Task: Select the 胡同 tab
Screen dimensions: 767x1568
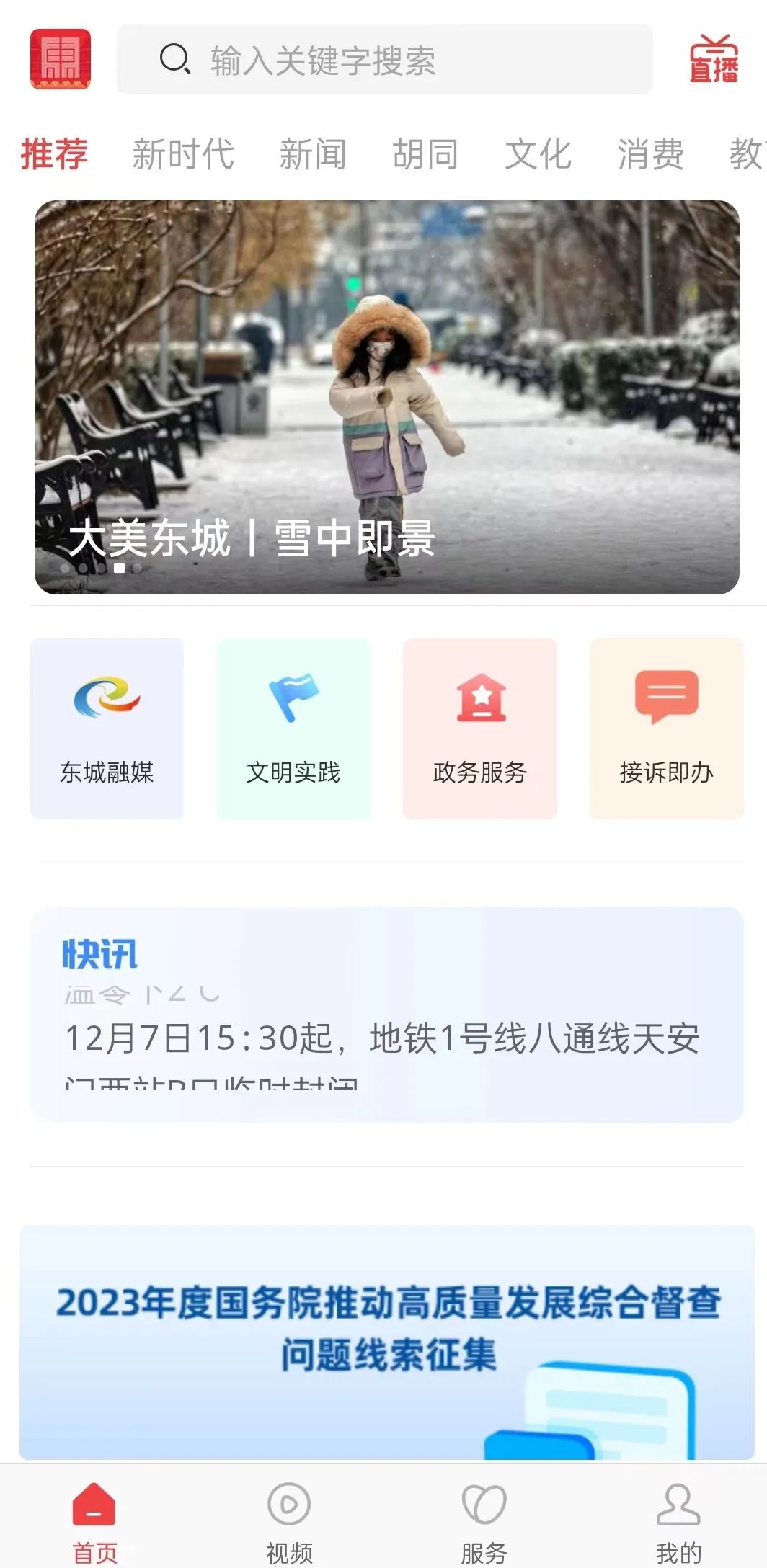Action: click(x=425, y=154)
